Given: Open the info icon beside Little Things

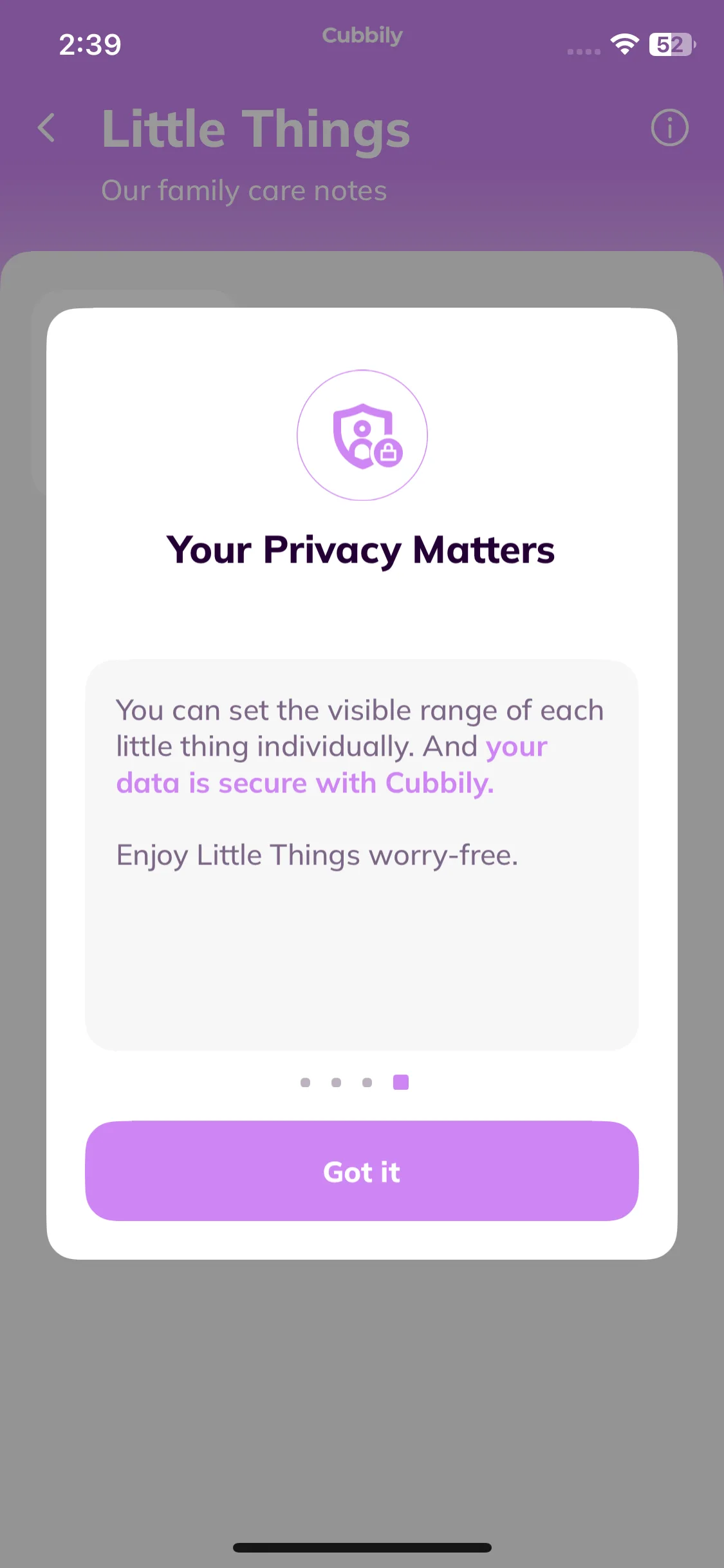Looking at the screenshot, I should tap(669, 127).
